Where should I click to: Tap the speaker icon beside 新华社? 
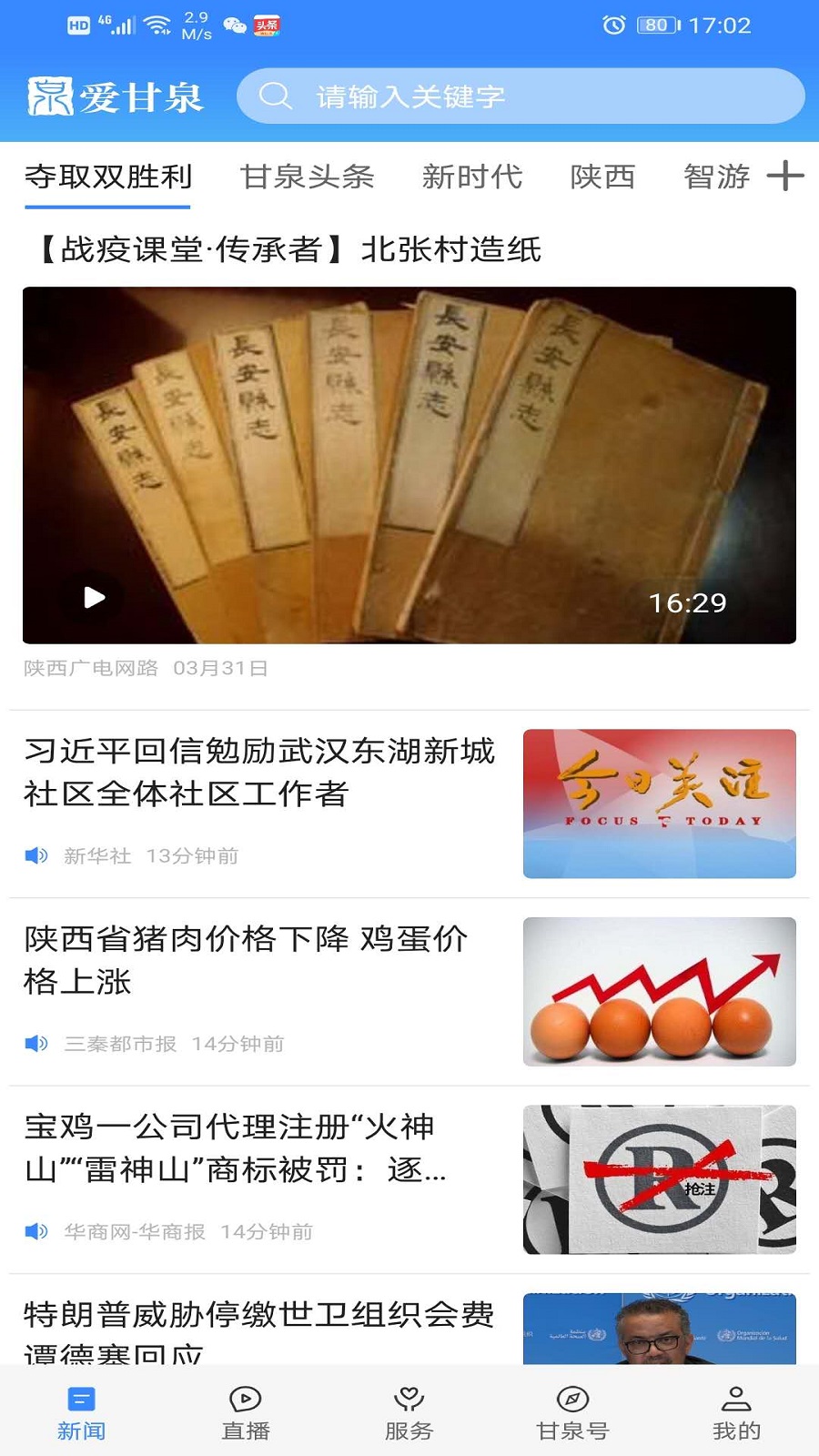coord(36,855)
